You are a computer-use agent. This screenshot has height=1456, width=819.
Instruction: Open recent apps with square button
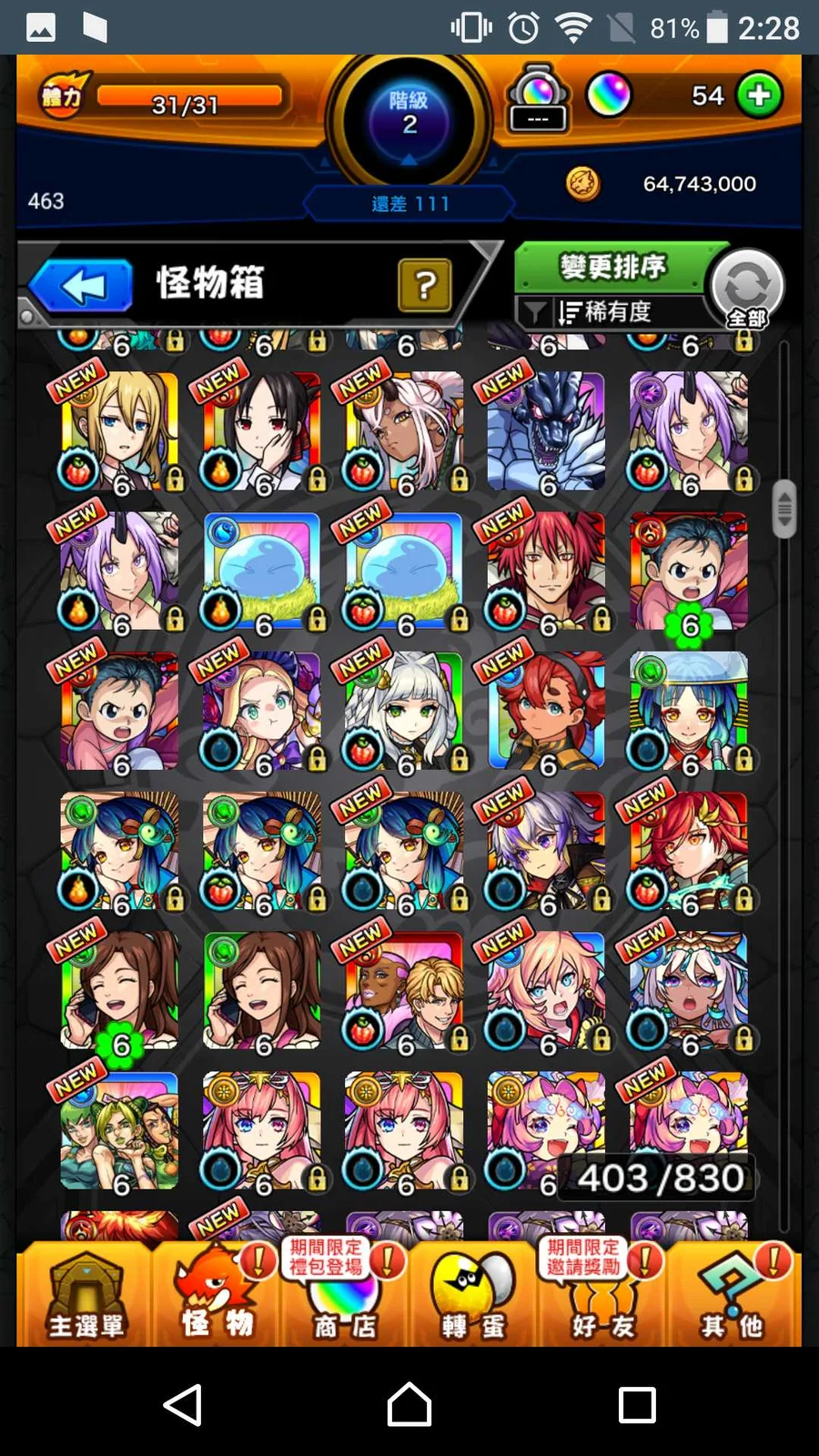point(637,1405)
